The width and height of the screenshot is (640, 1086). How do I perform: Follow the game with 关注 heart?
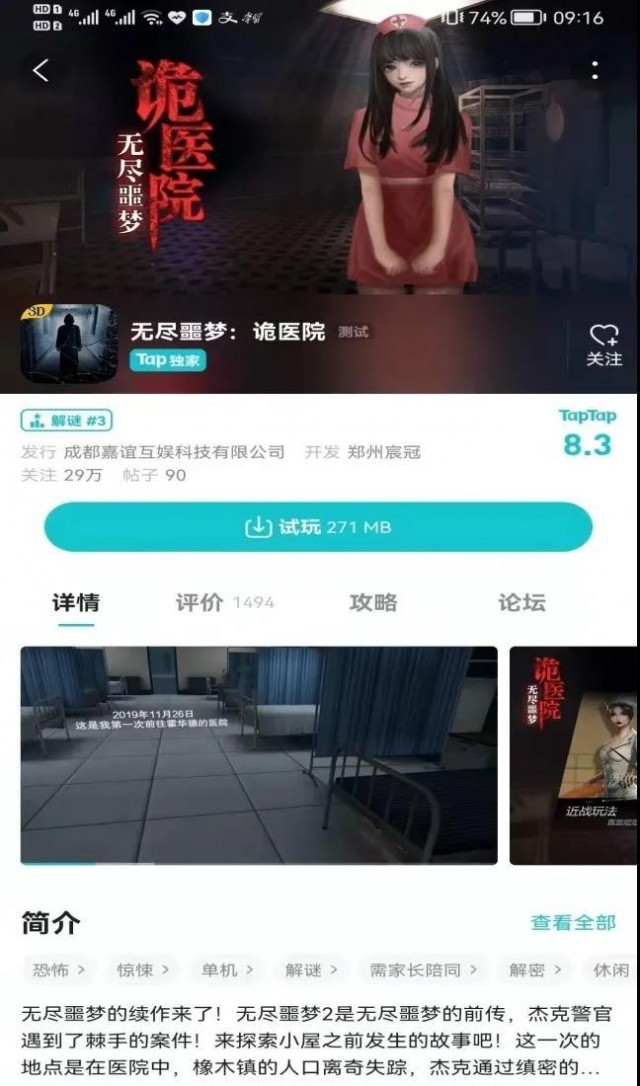coord(603,345)
